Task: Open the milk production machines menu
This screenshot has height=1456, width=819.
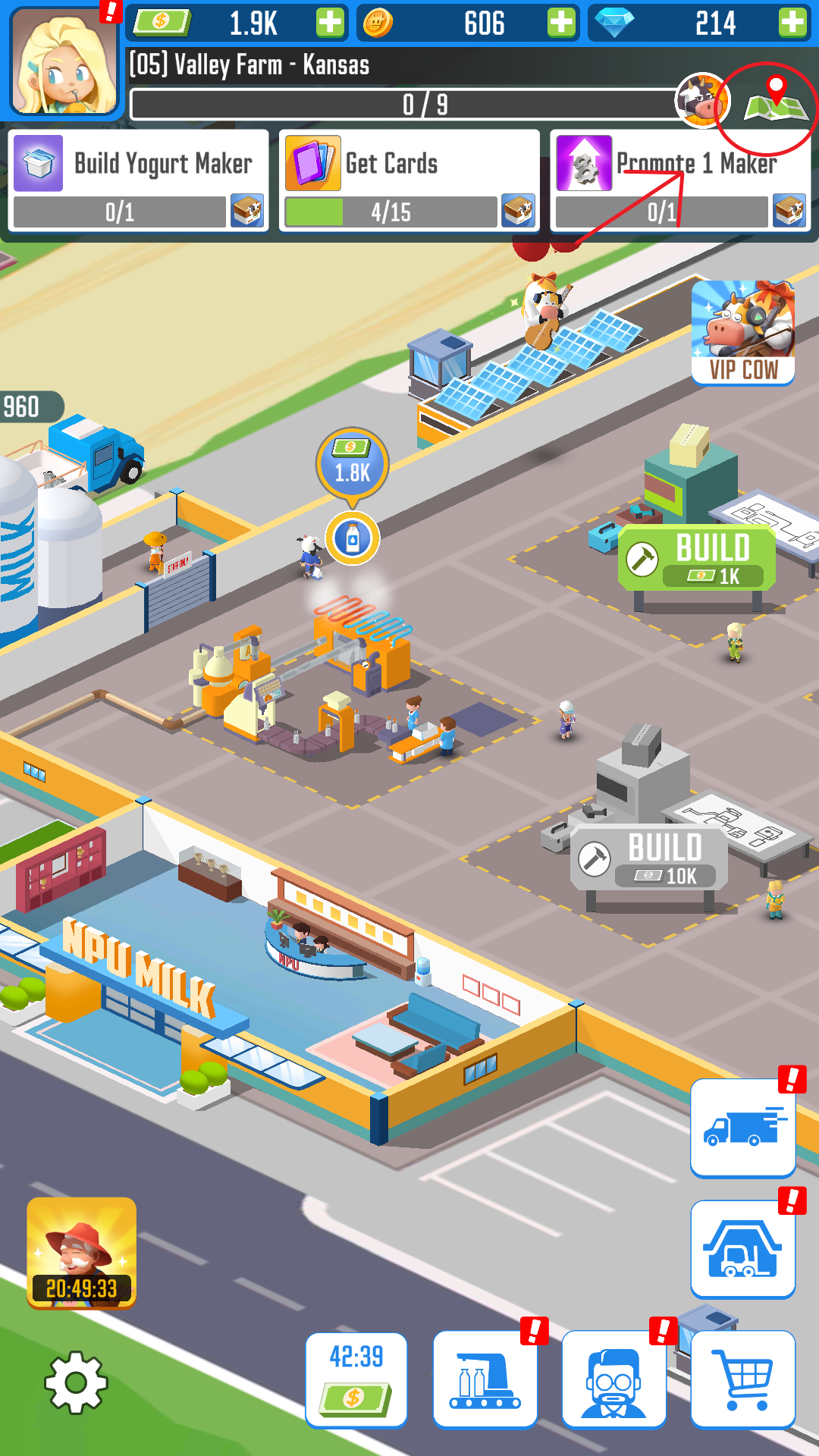Action: pos(485,1380)
